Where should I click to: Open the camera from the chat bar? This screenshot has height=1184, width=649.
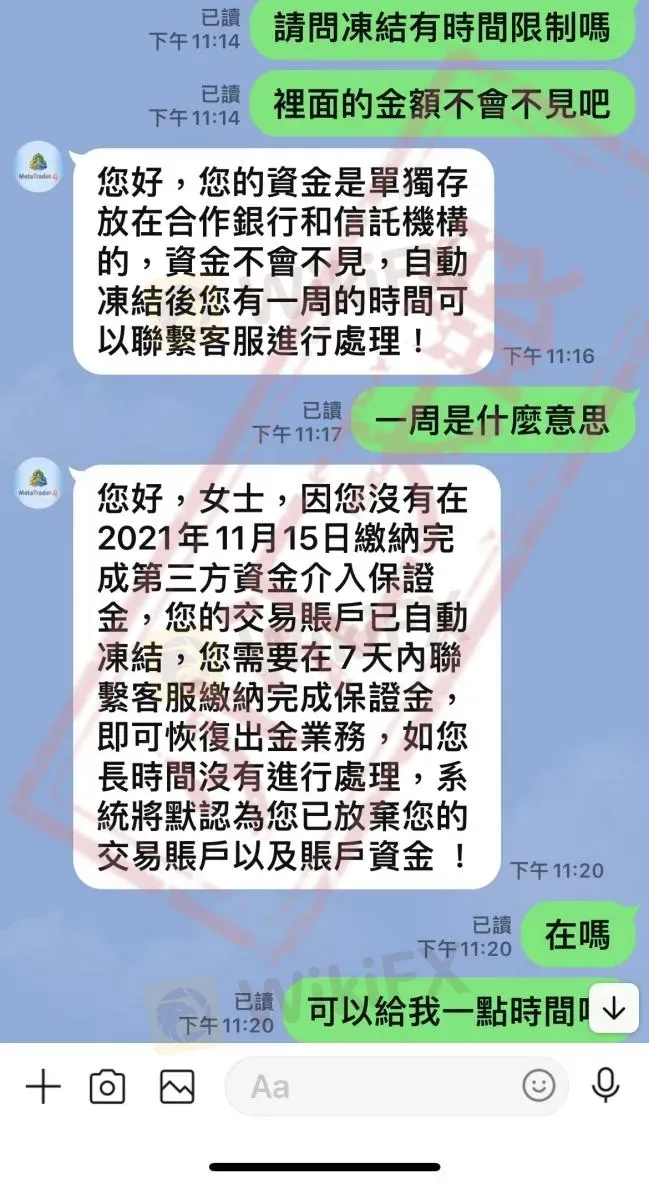tap(107, 1087)
